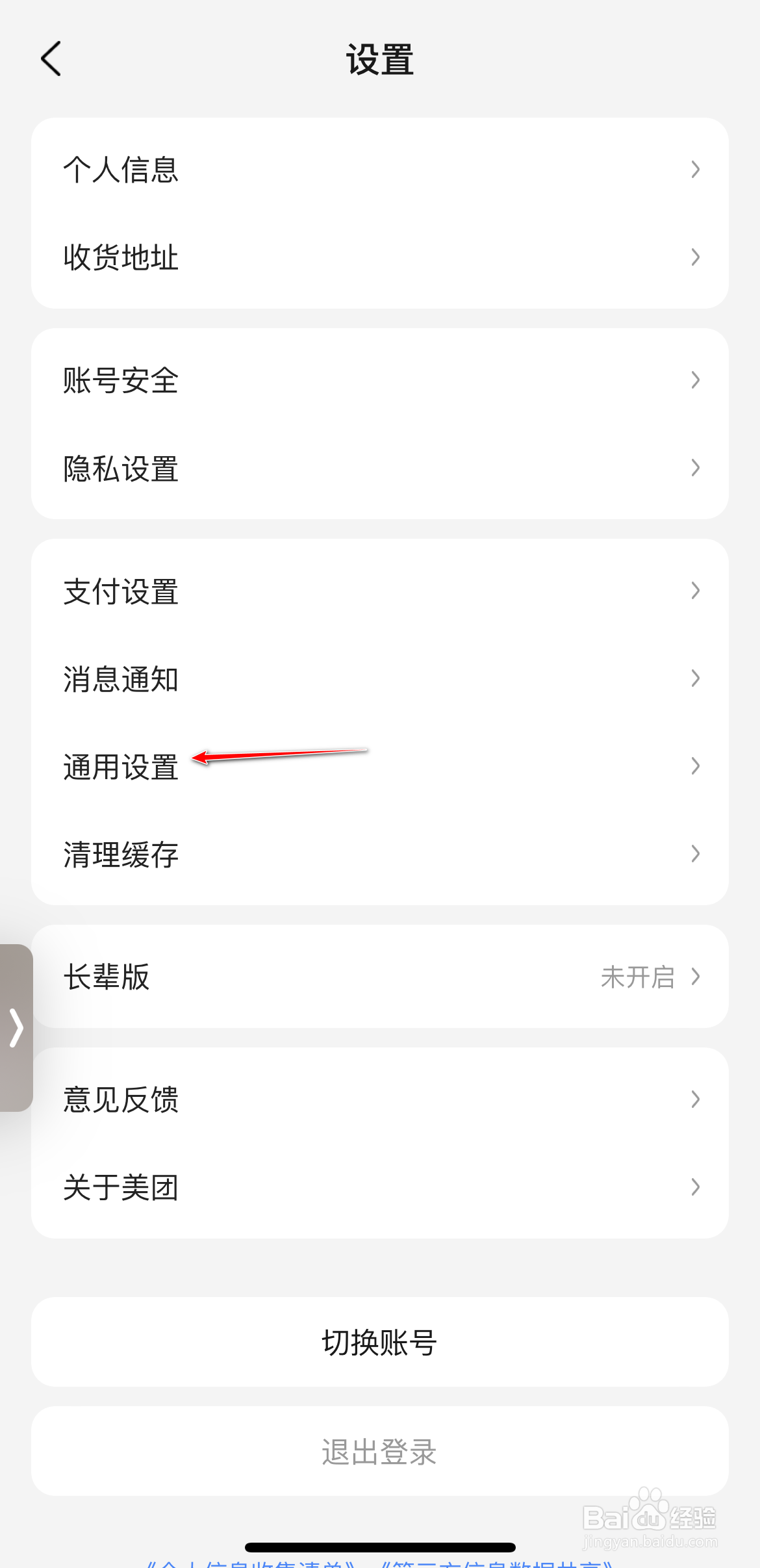This screenshot has width=760, height=1568.
Task: Open 意见反馈 feedback page
Action: (x=121, y=1099)
